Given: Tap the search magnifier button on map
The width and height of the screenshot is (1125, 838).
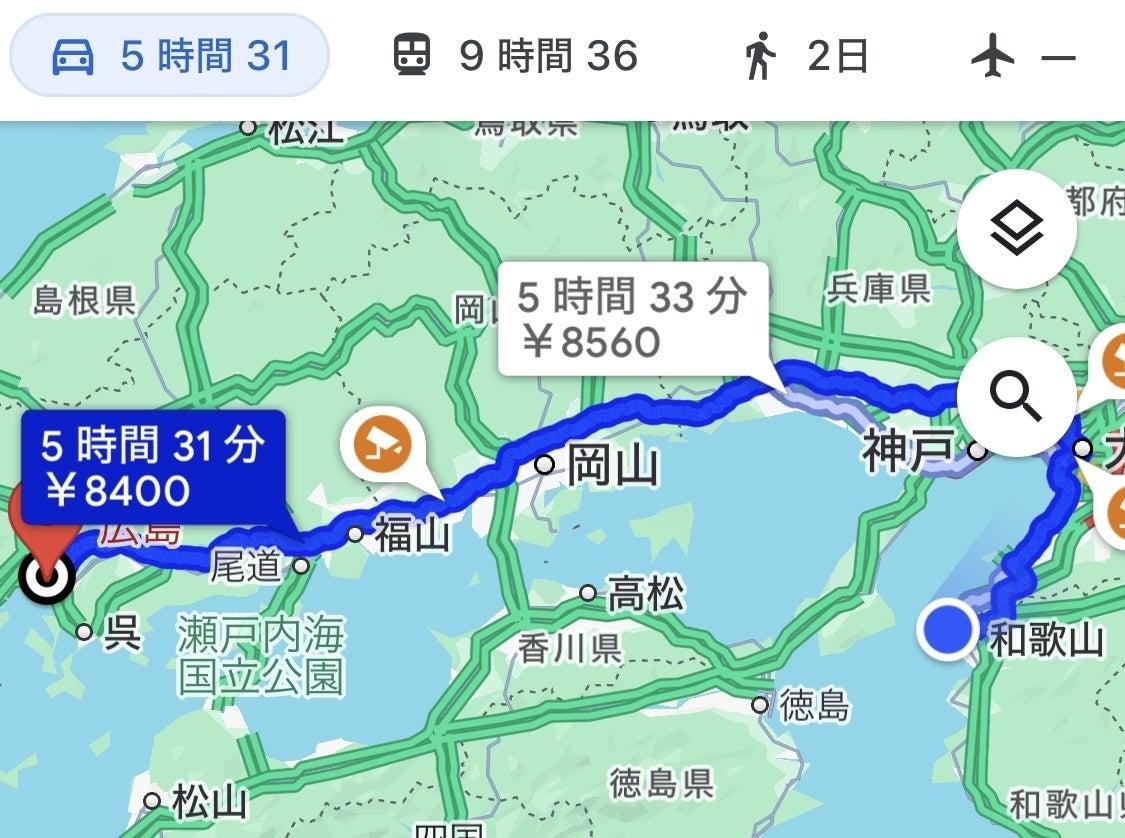Looking at the screenshot, I should tap(1016, 397).
